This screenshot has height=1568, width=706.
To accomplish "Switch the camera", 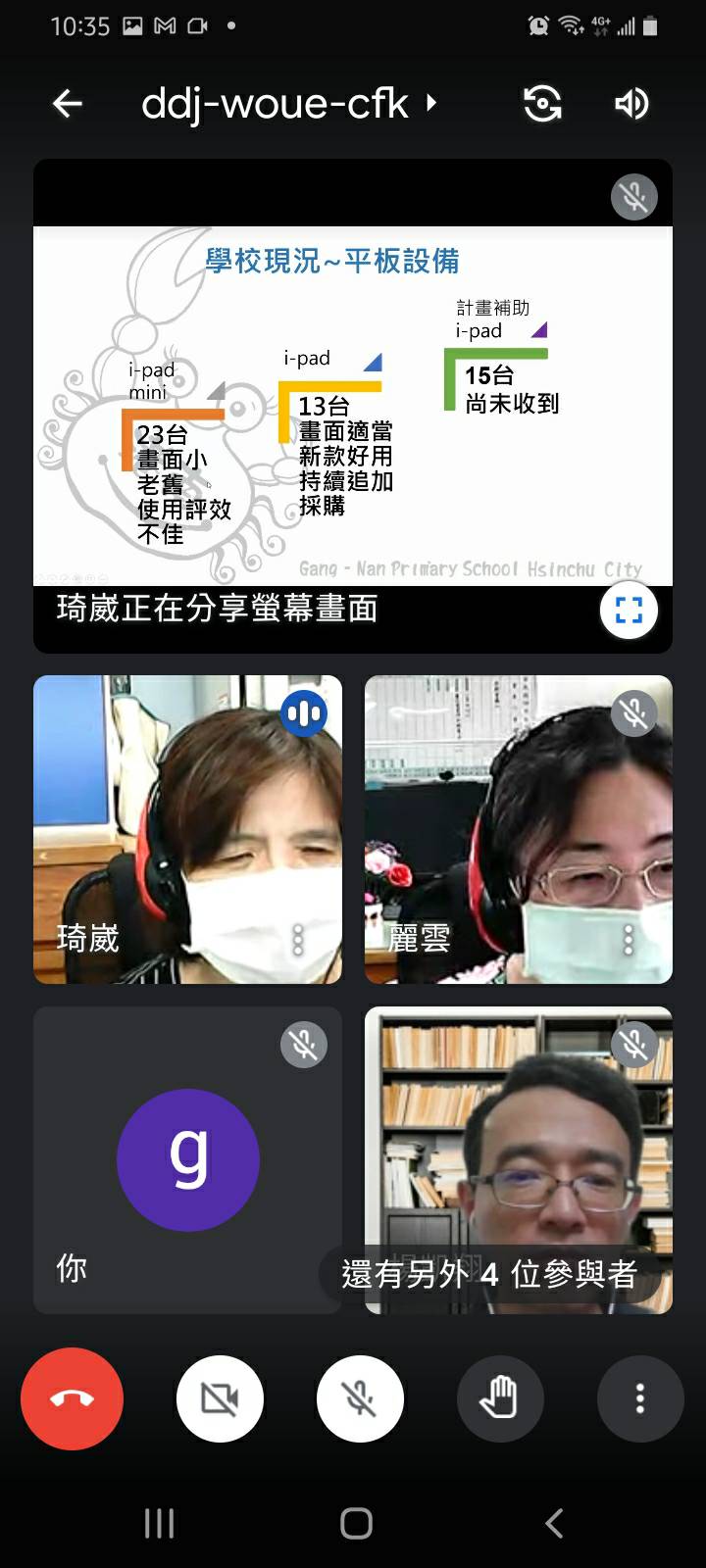I will click(542, 103).
